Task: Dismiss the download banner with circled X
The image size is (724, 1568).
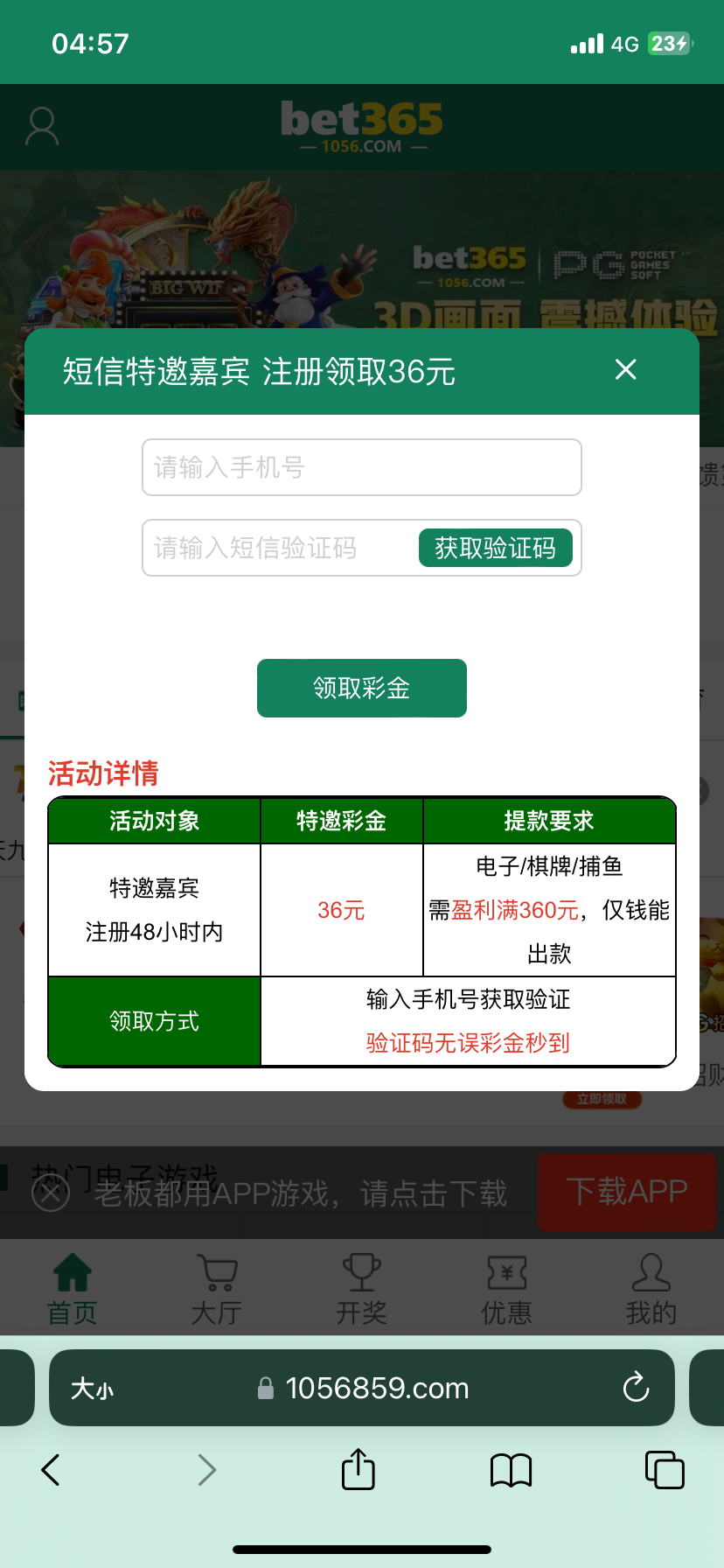Action: point(50,1192)
